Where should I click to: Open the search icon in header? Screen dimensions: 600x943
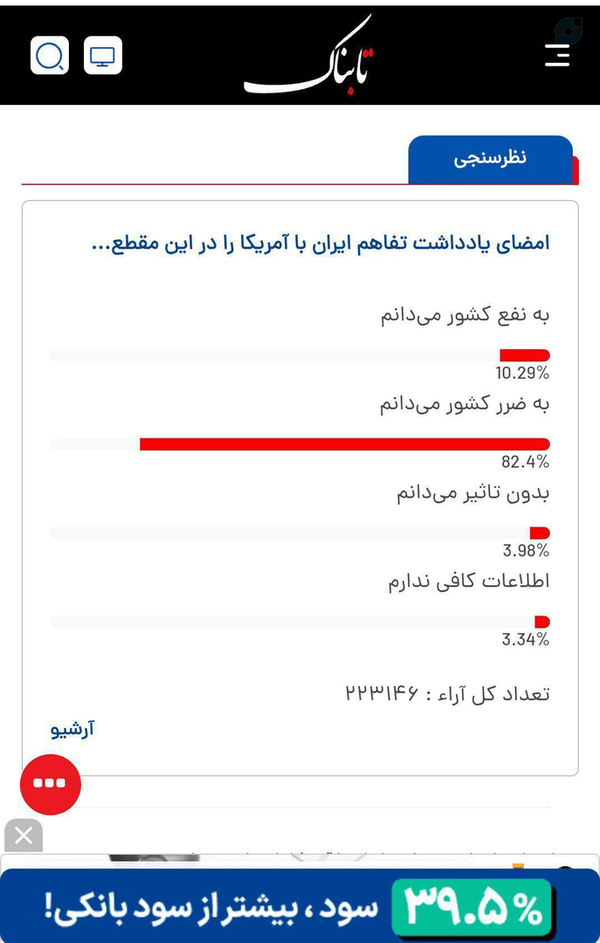(x=50, y=55)
